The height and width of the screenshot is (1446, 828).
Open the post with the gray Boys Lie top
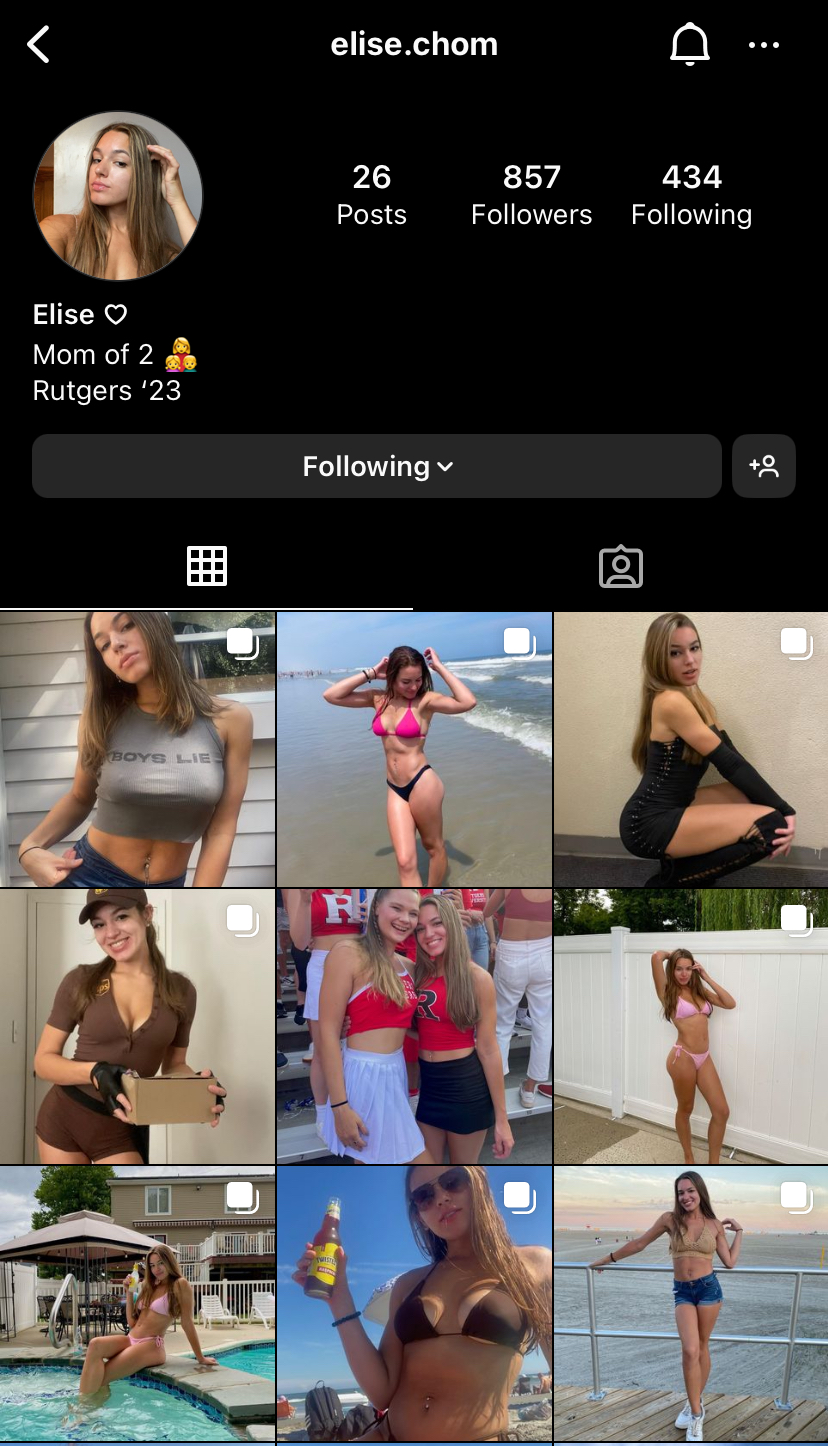point(137,750)
